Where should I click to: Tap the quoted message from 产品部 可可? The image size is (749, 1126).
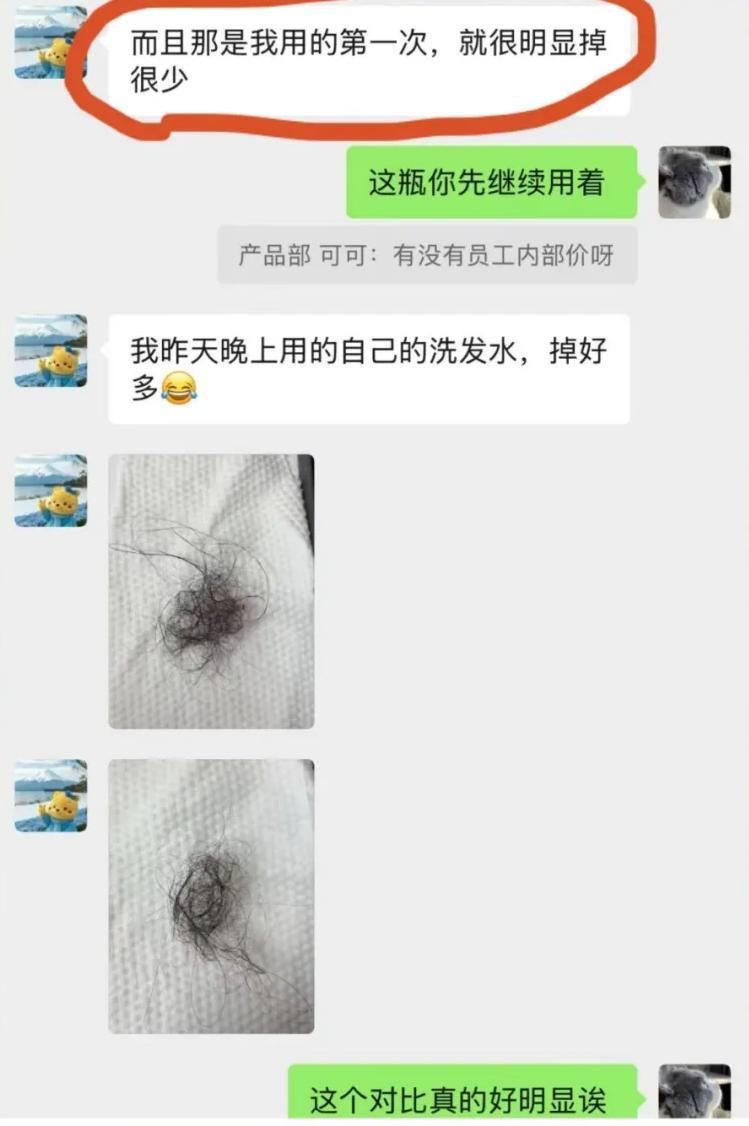[x=427, y=255]
